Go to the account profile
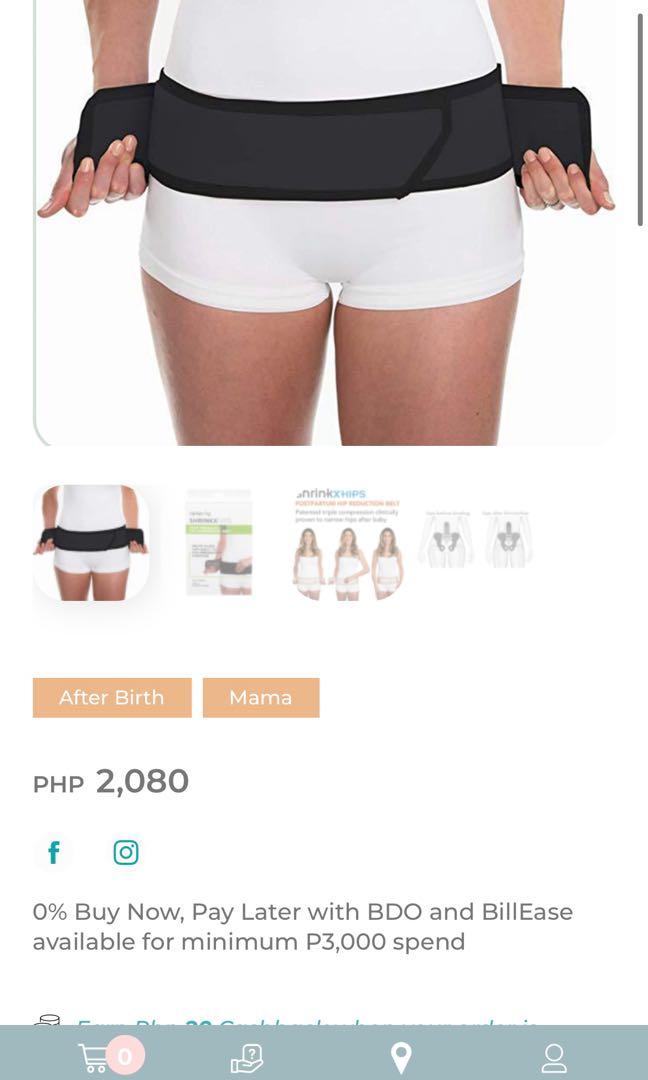The width and height of the screenshot is (648, 1080). [554, 1057]
